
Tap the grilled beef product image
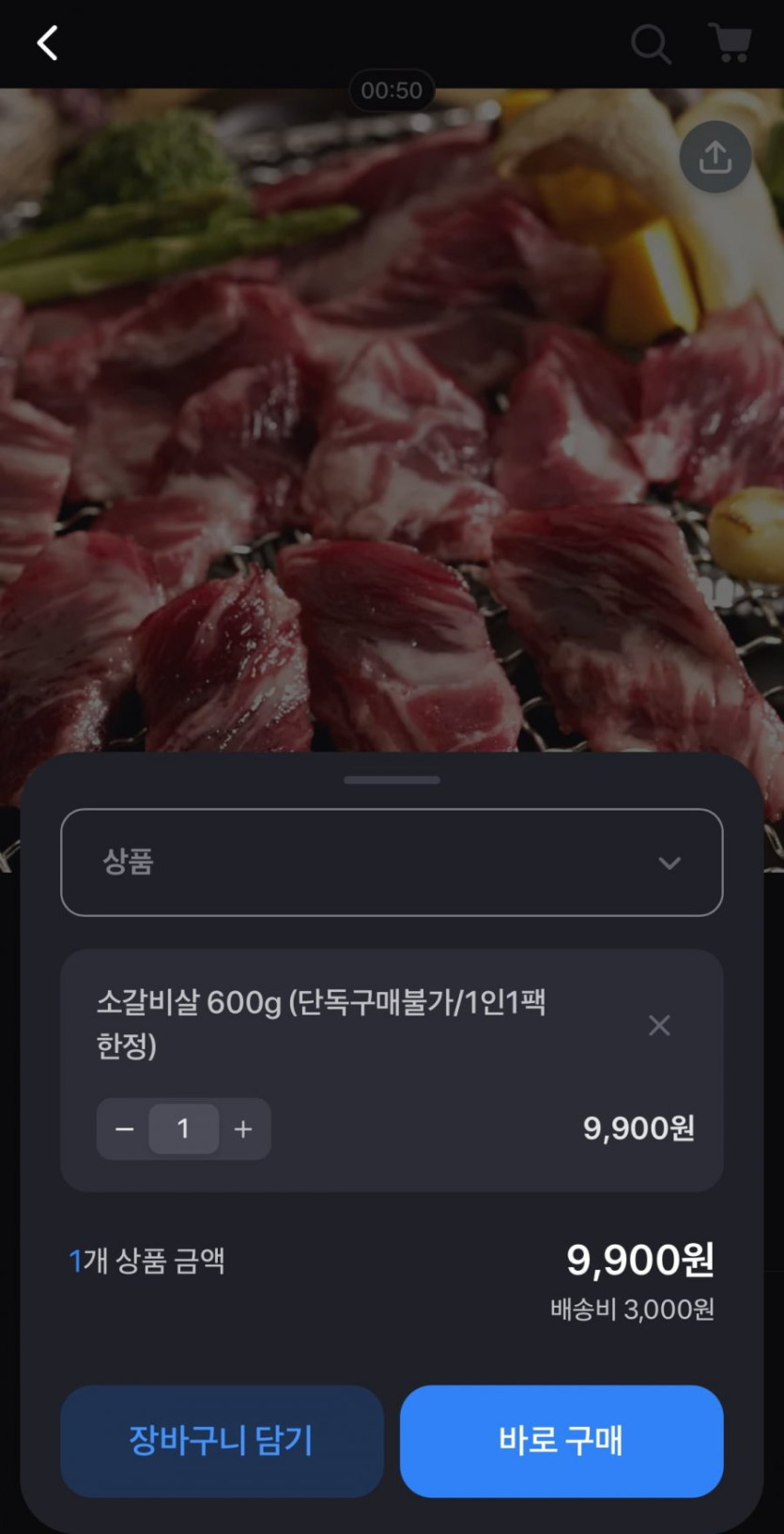(x=392, y=423)
